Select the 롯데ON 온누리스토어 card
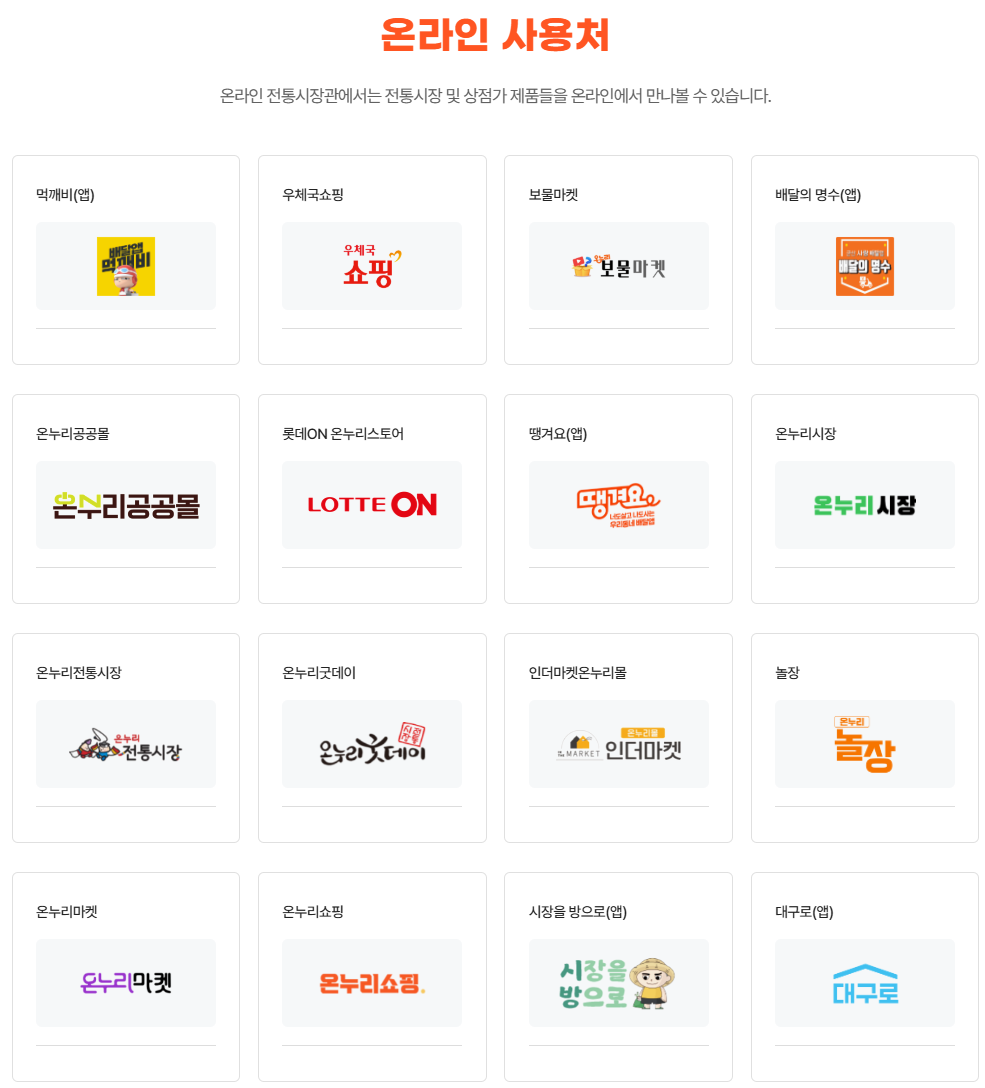 coord(372,504)
